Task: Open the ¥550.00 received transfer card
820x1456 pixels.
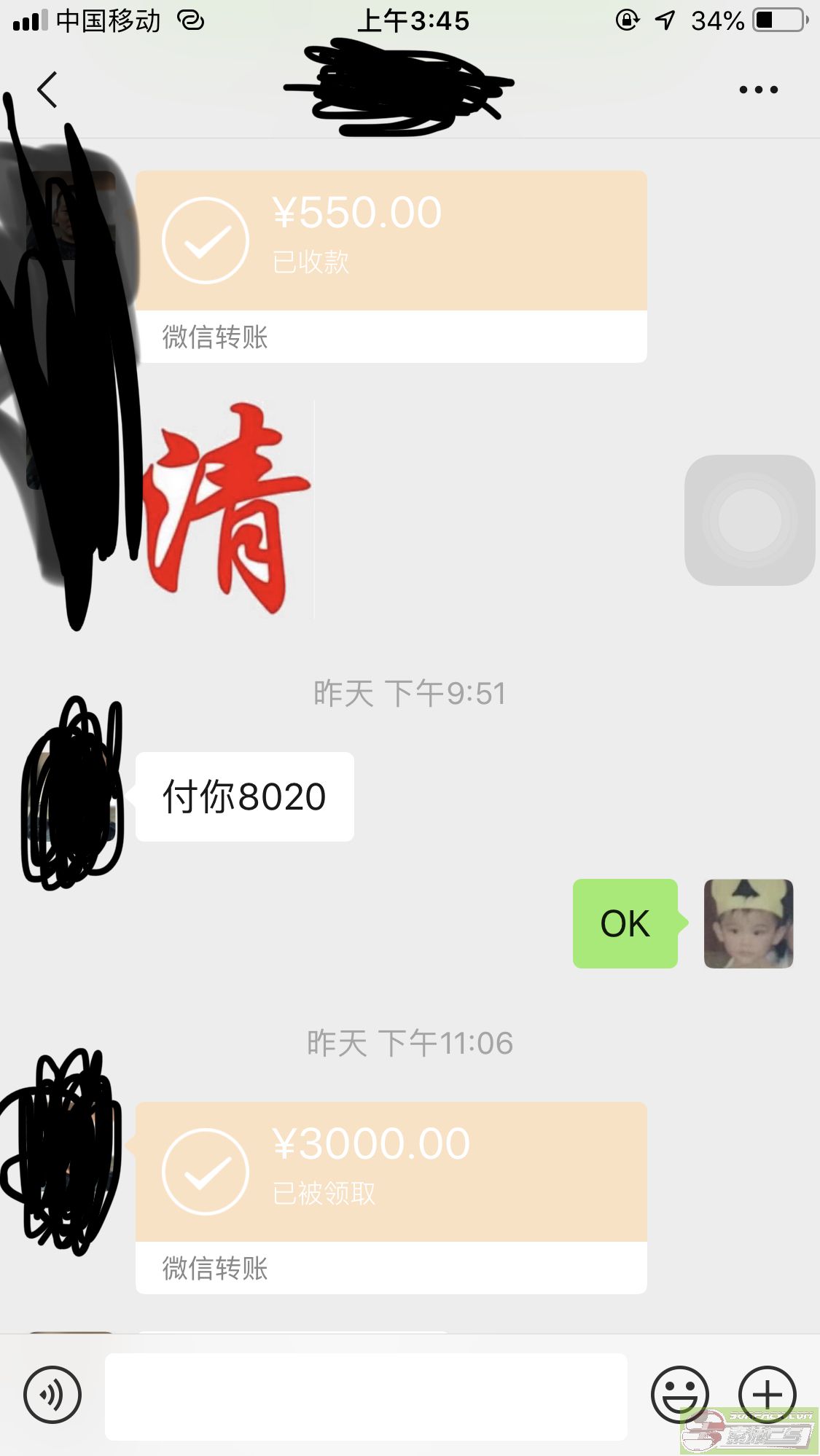Action: (x=391, y=267)
